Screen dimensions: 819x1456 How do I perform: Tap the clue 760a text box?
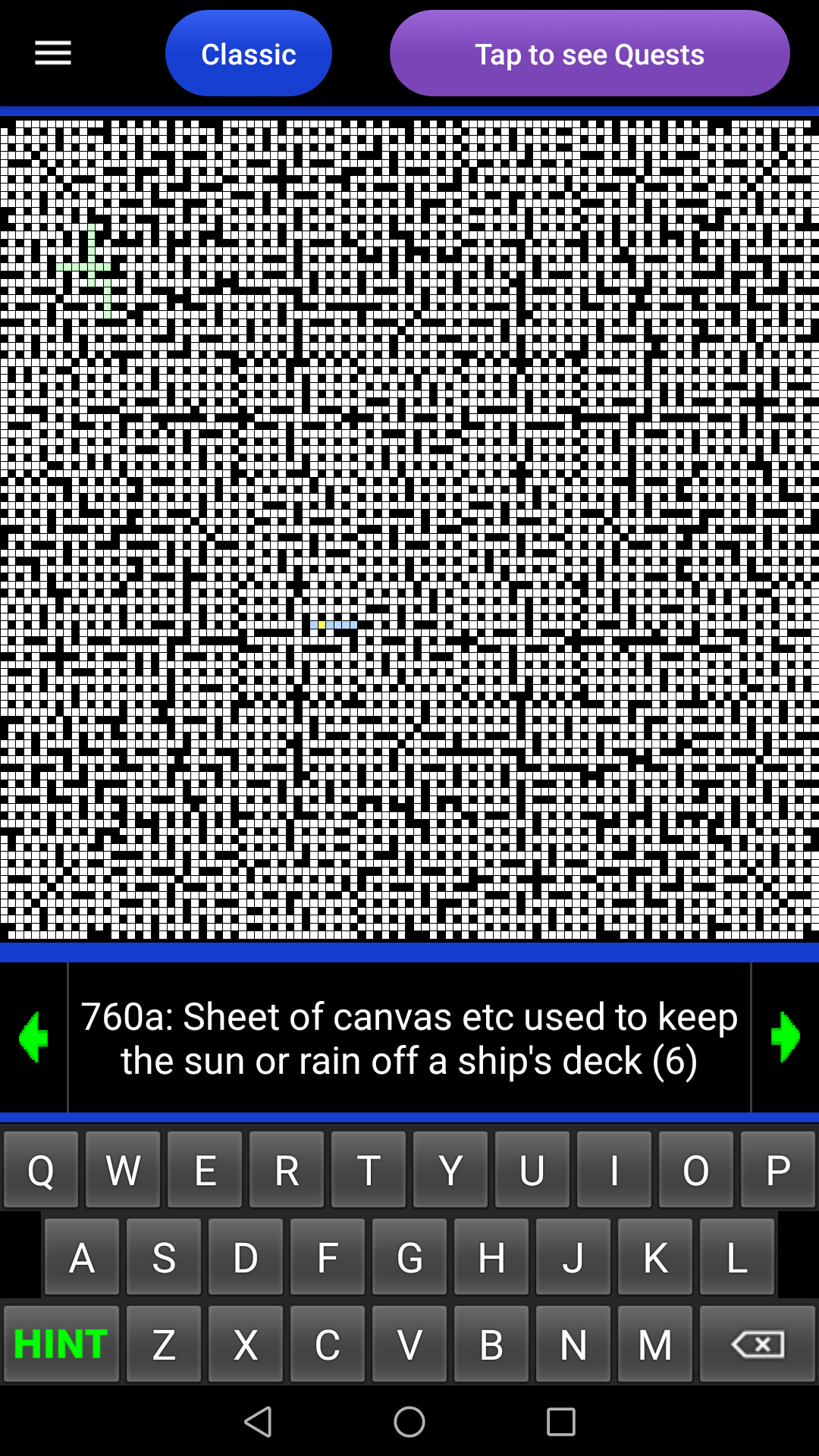coord(409,1037)
